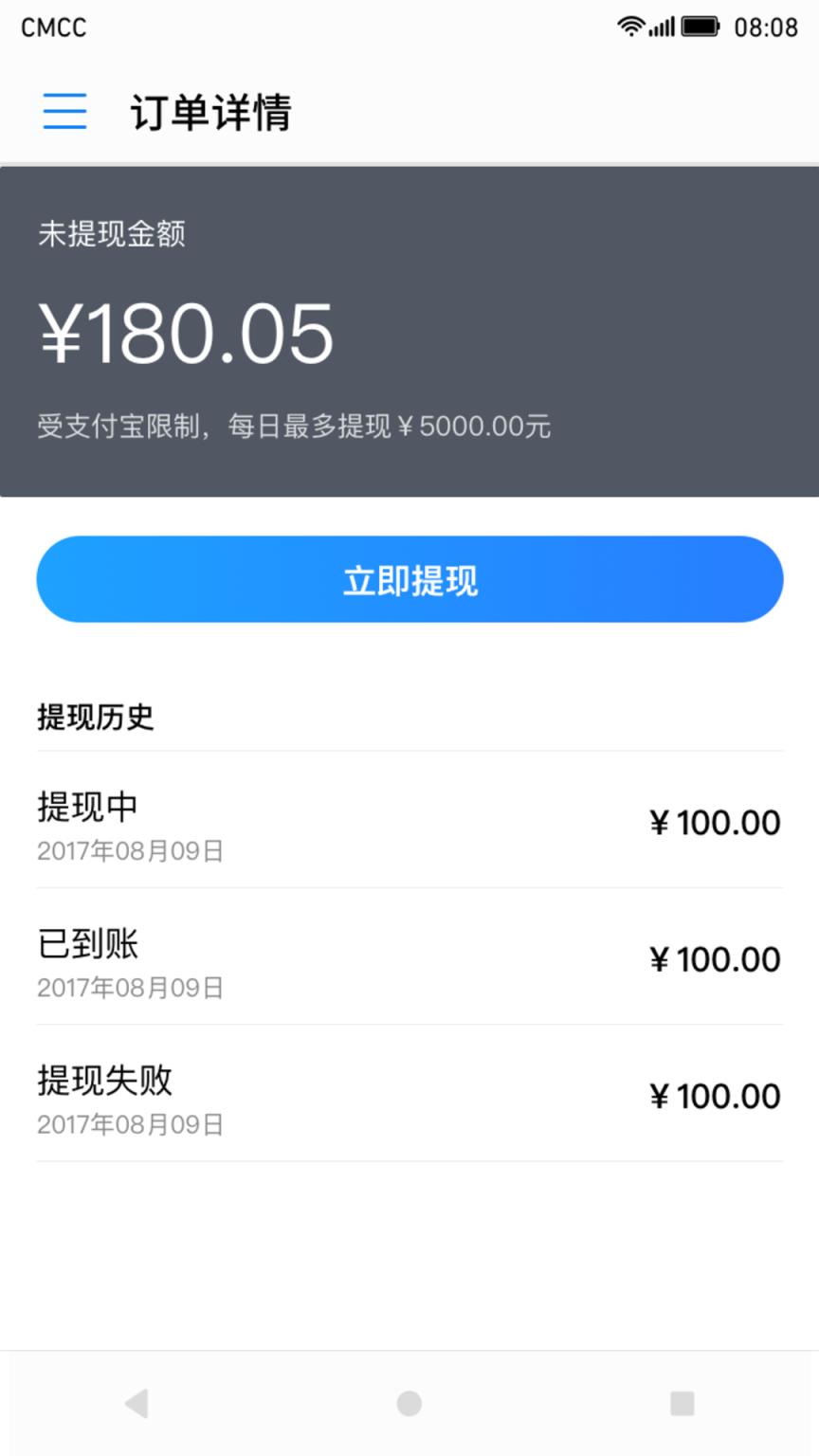Tap the 订单详情 page title

click(210, 113)
